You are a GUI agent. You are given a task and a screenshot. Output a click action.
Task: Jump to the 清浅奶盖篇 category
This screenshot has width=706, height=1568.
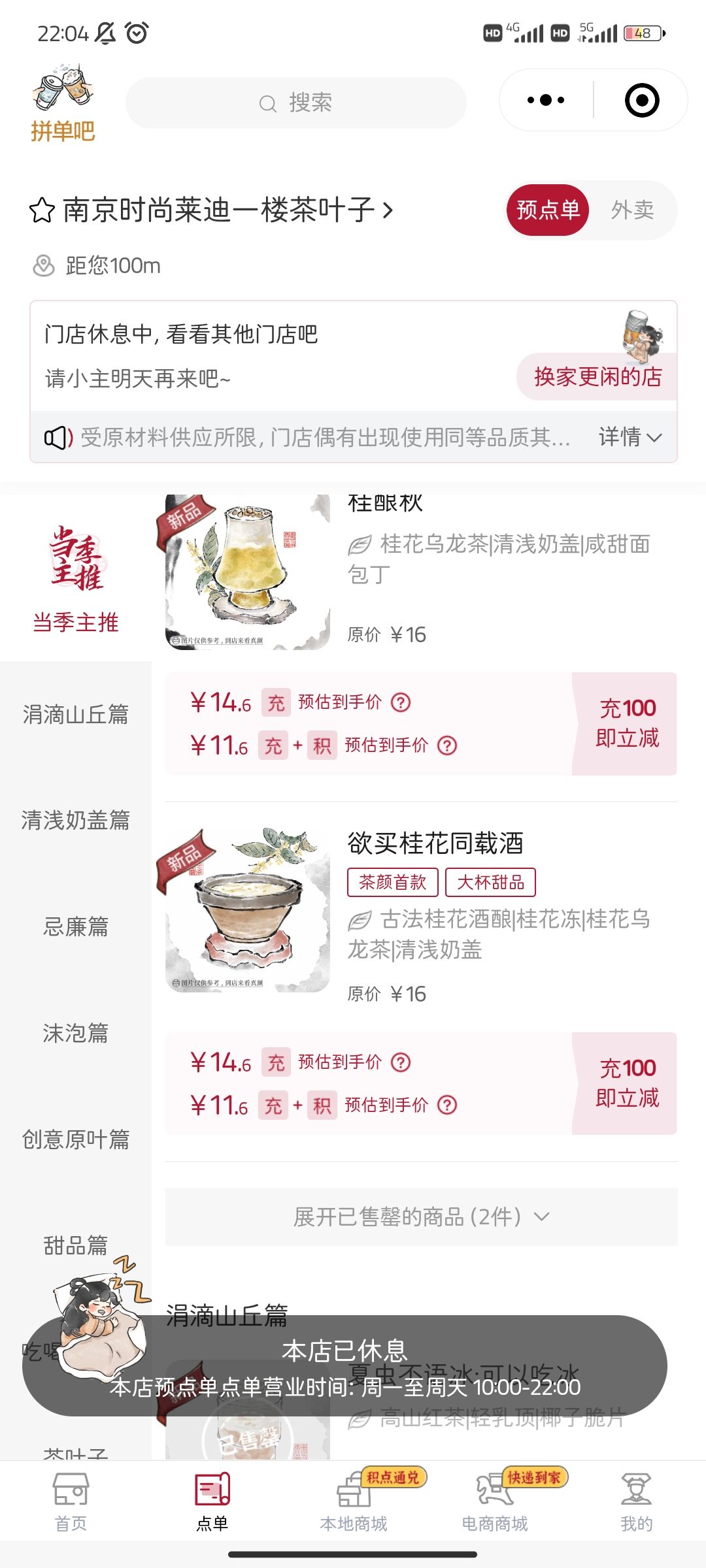pyautogui.click(x=76, y=820)
